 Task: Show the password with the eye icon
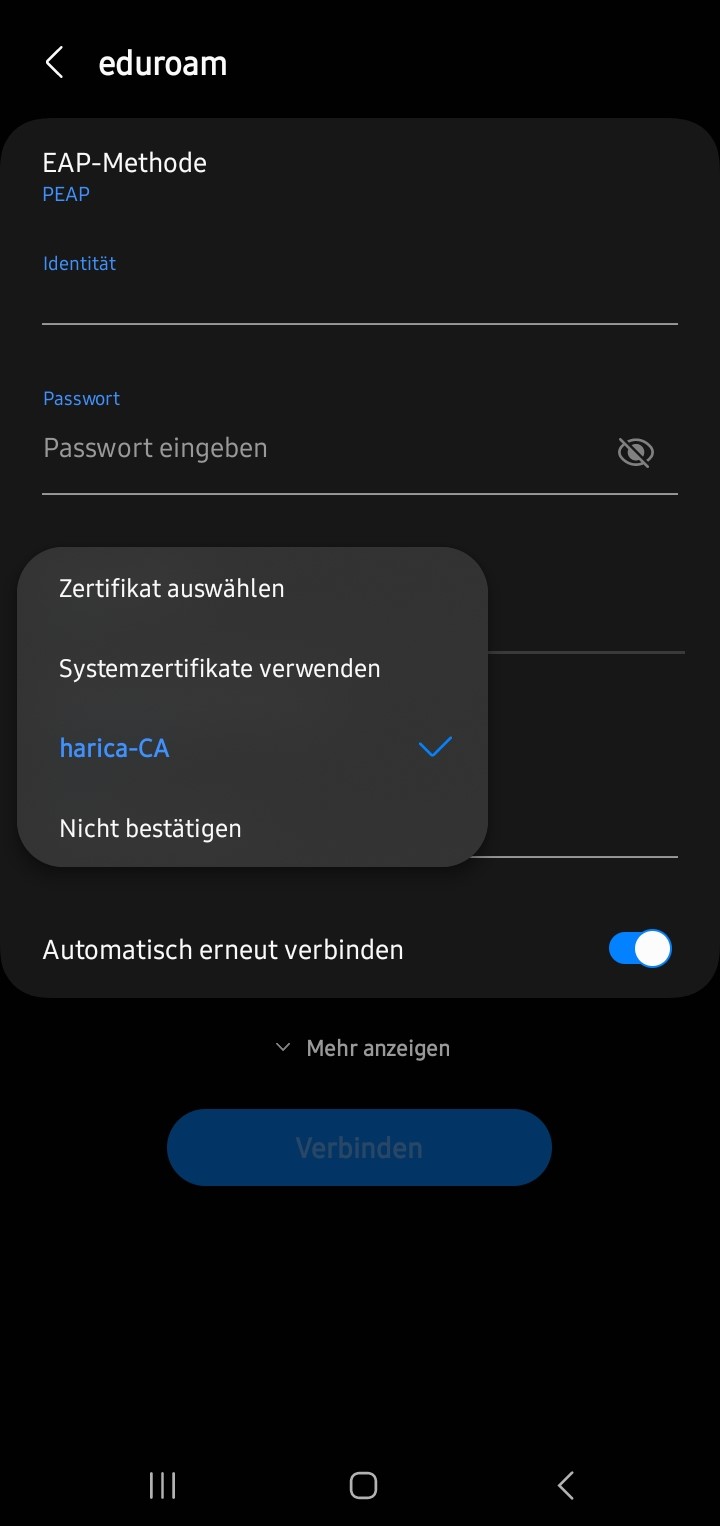click(x=635, y=452)
